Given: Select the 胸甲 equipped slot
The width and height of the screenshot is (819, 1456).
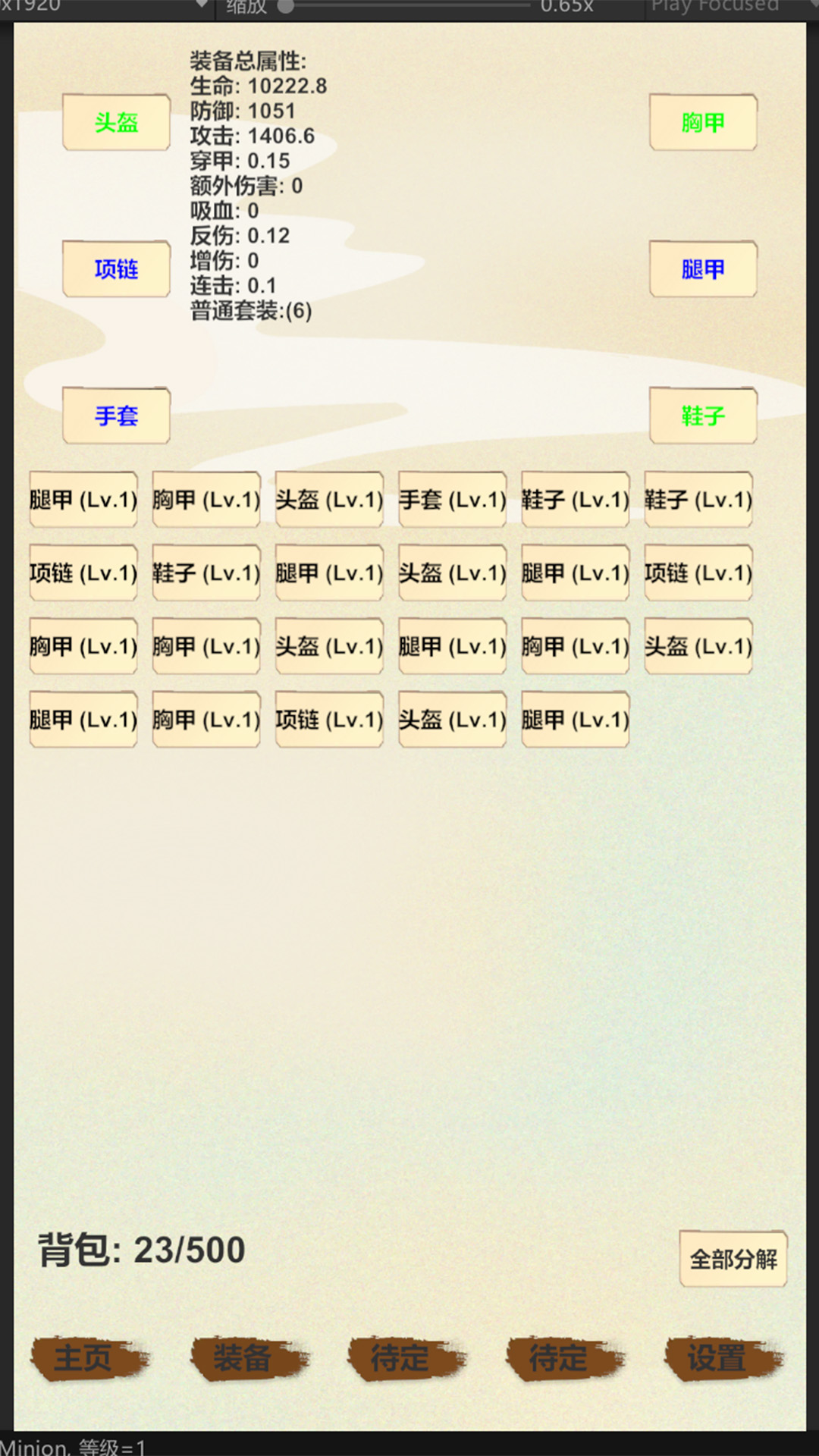Looking at the screenshot, I should pyautogui.click(x=702, y=122).
